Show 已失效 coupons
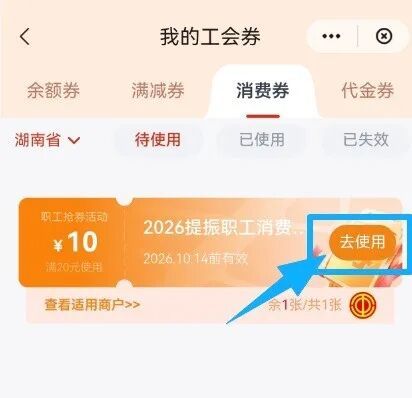This screenshot has height=398, width=412. [x=366, y=139]
